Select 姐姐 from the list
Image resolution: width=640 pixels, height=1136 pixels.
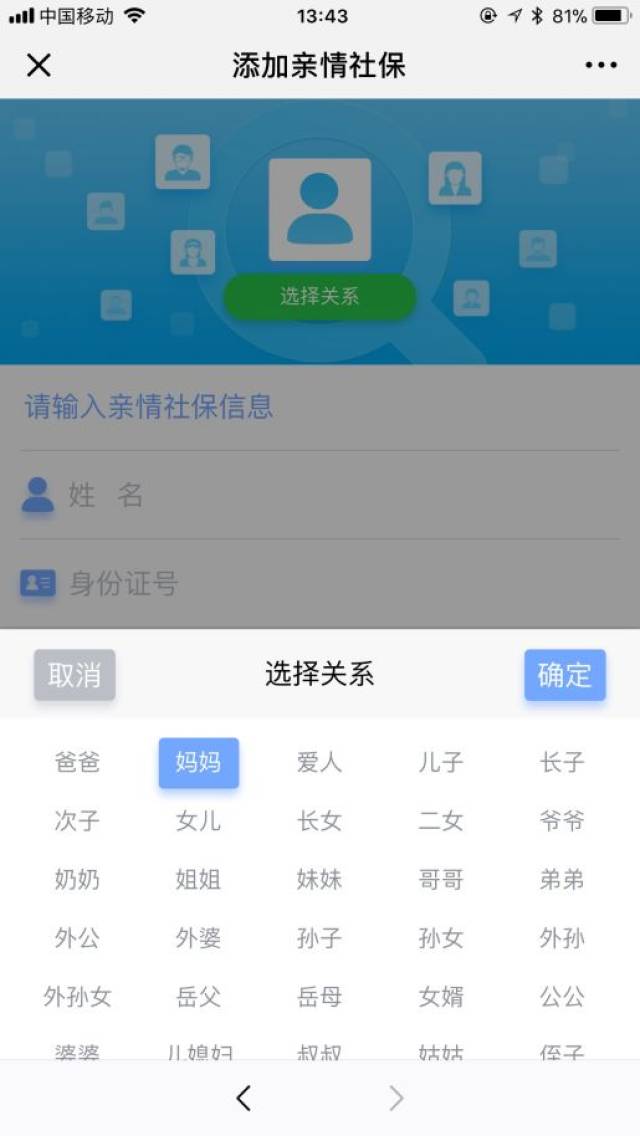click(198, 880)
